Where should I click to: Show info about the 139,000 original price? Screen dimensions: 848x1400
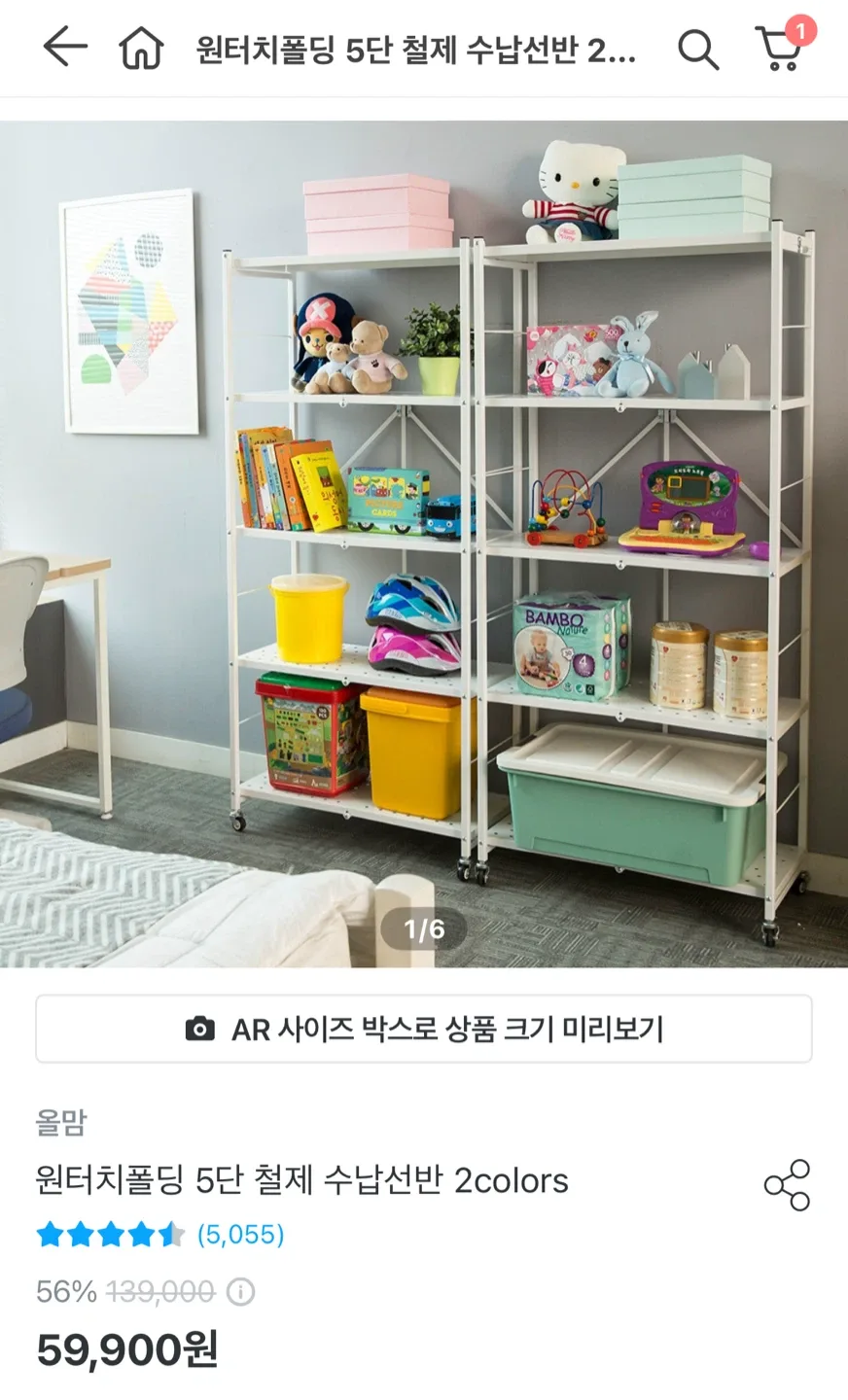point(240,1292)
